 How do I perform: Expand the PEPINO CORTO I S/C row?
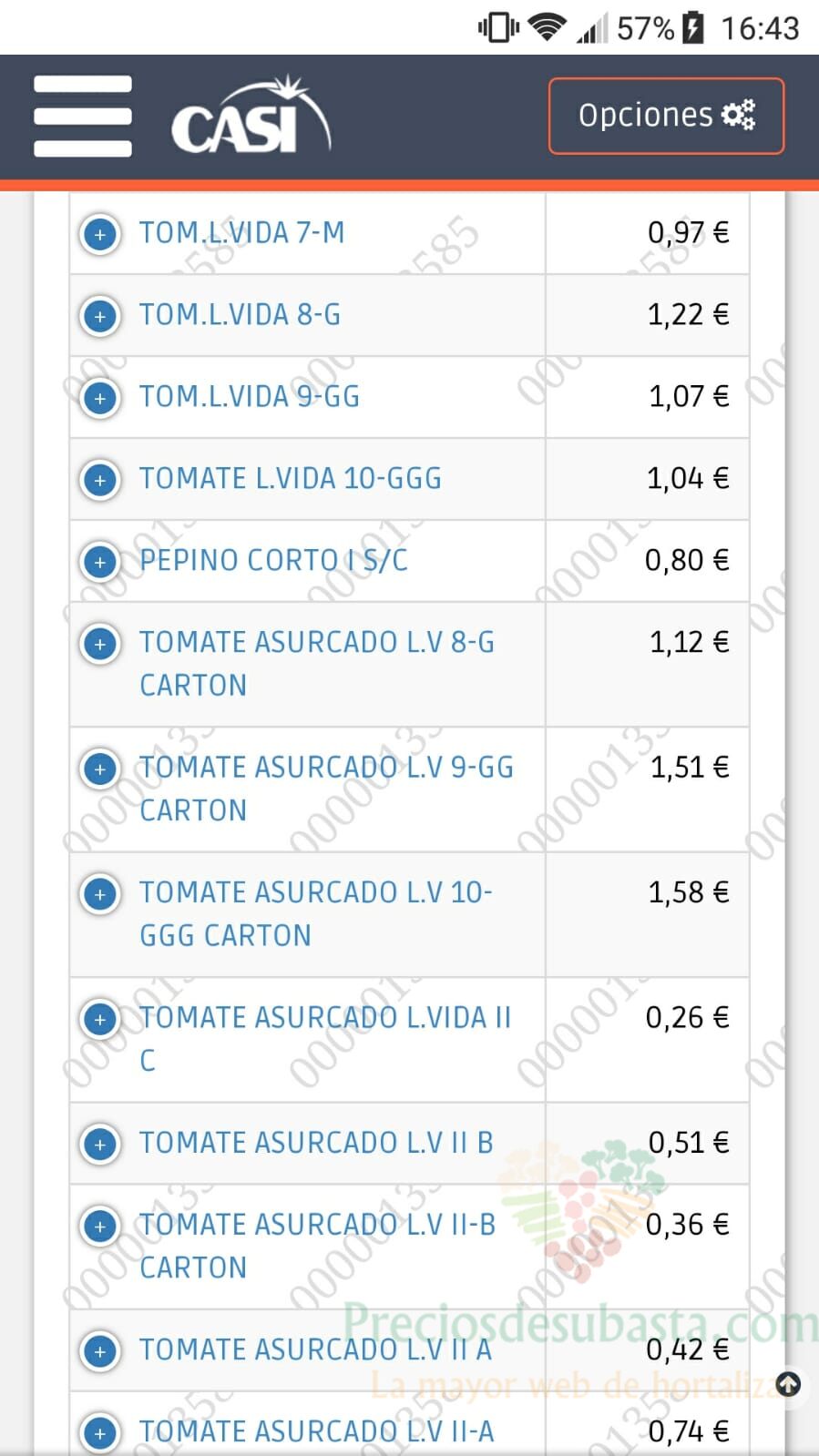100,562
